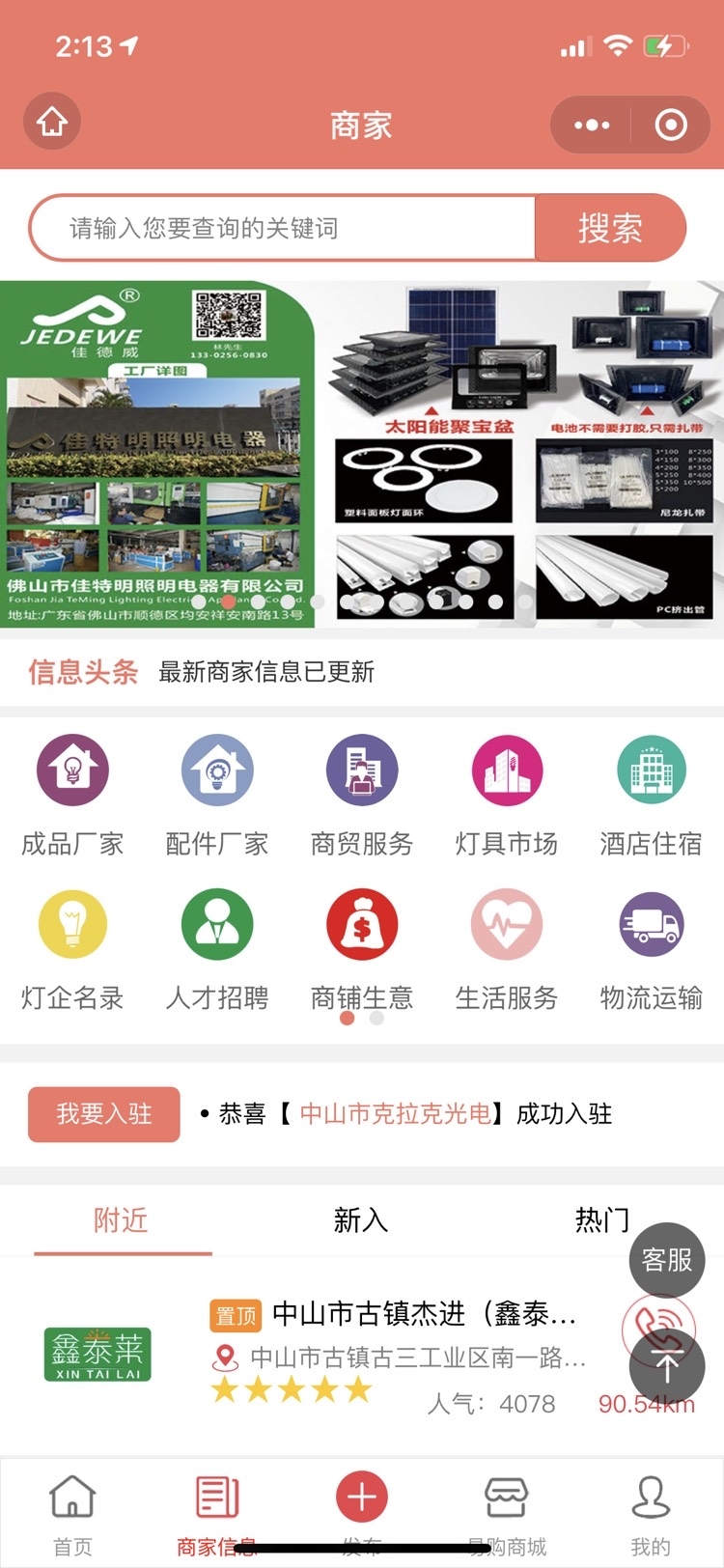Open the mini program three-dot menu
Image resolution: width=724 pixels, height=1568 pixels.
pyautogui.click(x=592, y=125)
